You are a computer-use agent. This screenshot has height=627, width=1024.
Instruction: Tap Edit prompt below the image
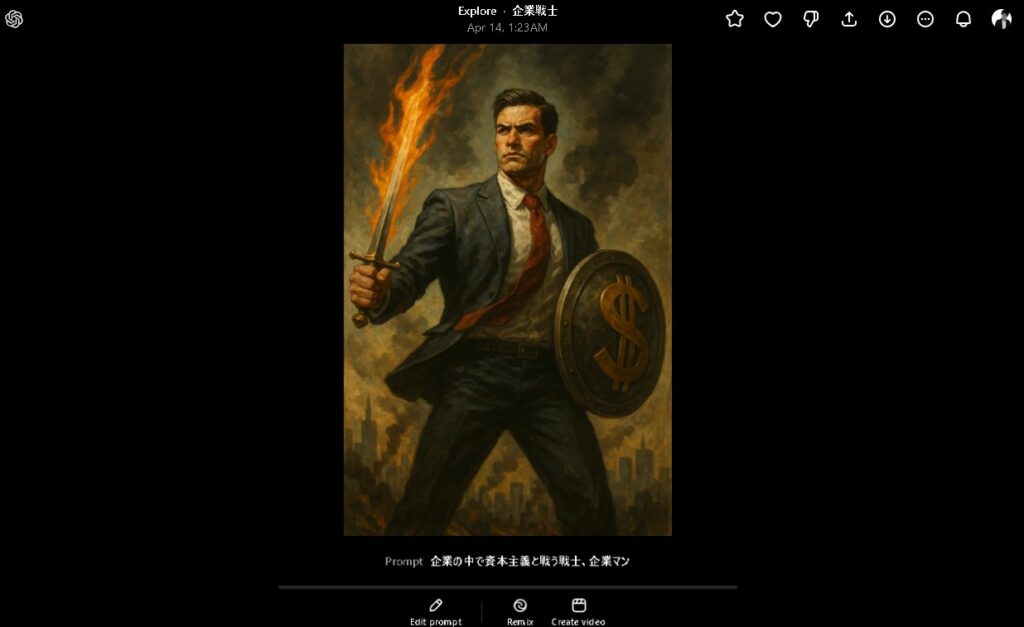point(436,612)
